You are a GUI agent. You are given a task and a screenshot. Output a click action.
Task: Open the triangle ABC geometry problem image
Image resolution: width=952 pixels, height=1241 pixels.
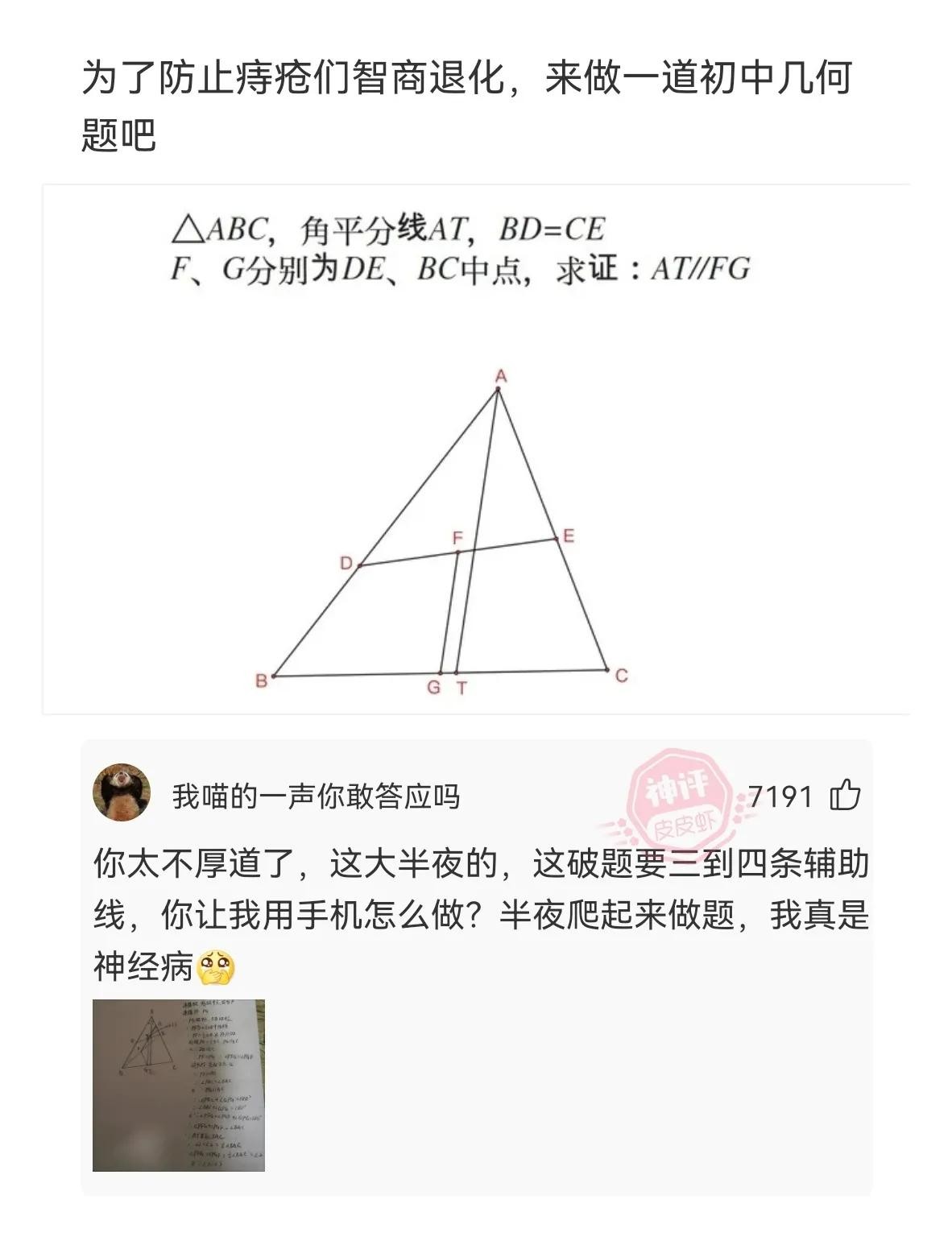coord(475,449)
